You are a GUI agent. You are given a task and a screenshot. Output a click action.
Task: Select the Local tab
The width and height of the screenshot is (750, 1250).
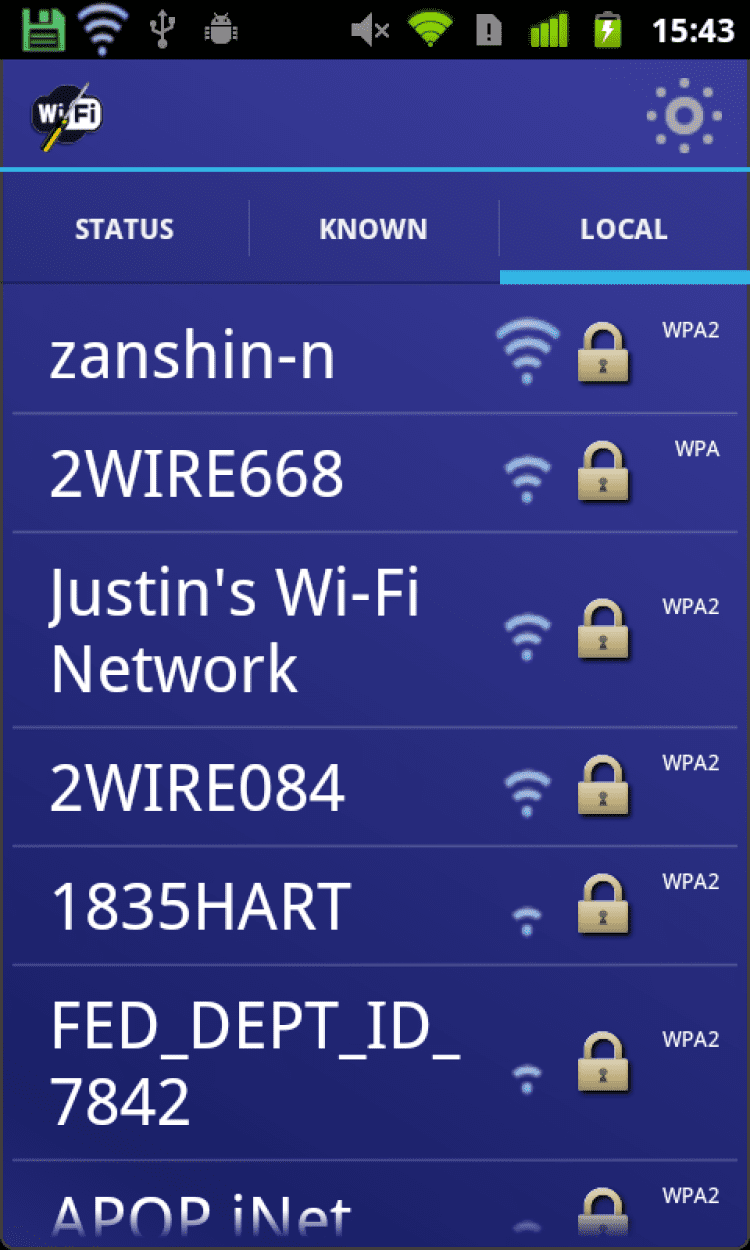[623, 229]
